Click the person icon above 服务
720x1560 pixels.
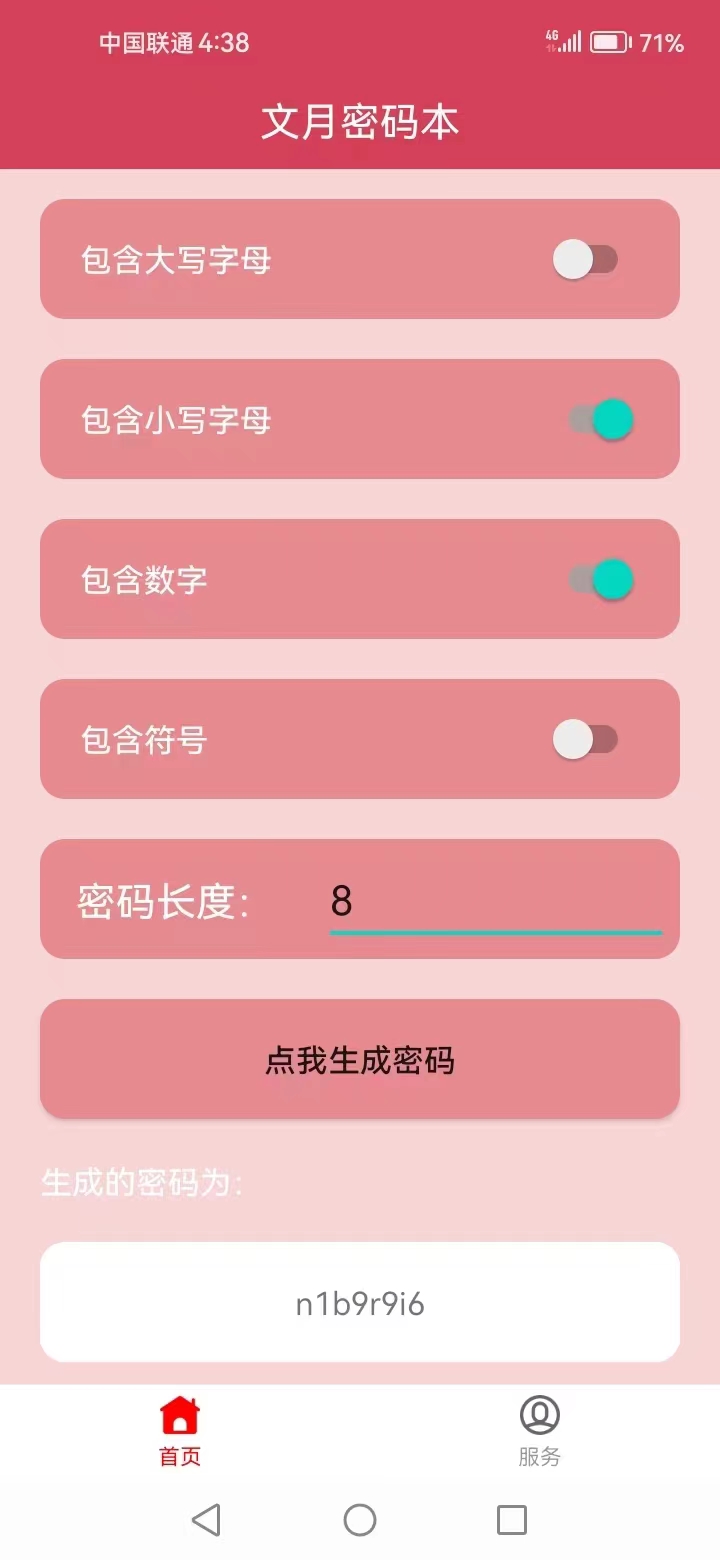point(539,1413)
